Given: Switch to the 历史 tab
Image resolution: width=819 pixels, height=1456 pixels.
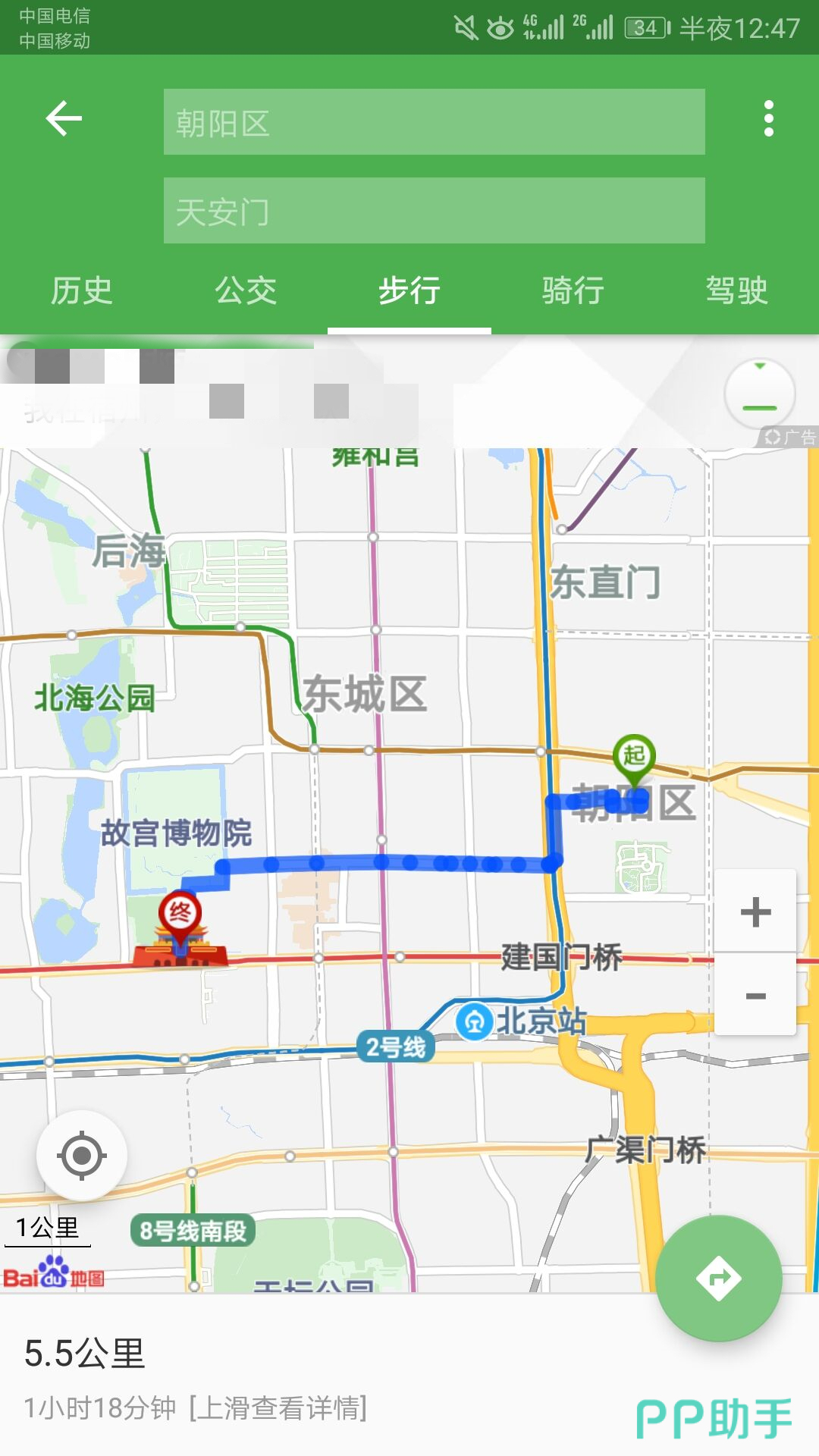Looking at the screenshot, I should tap(82, 291).
